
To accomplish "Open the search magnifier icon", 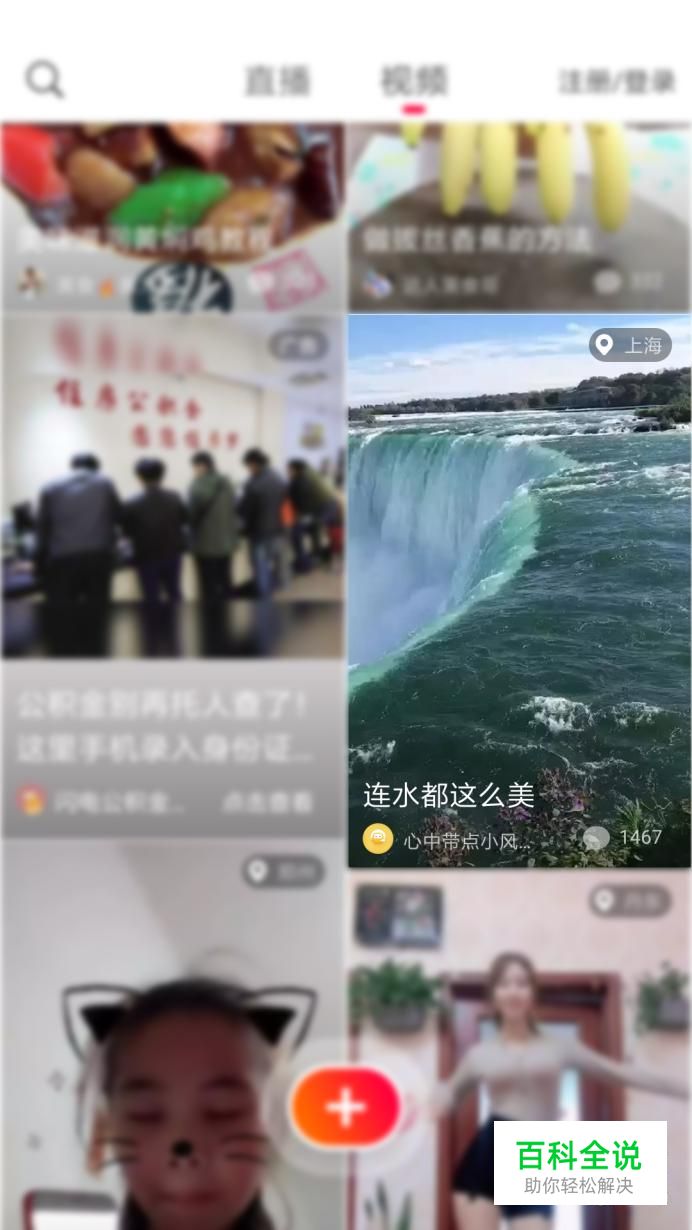I will click(45, 79).
